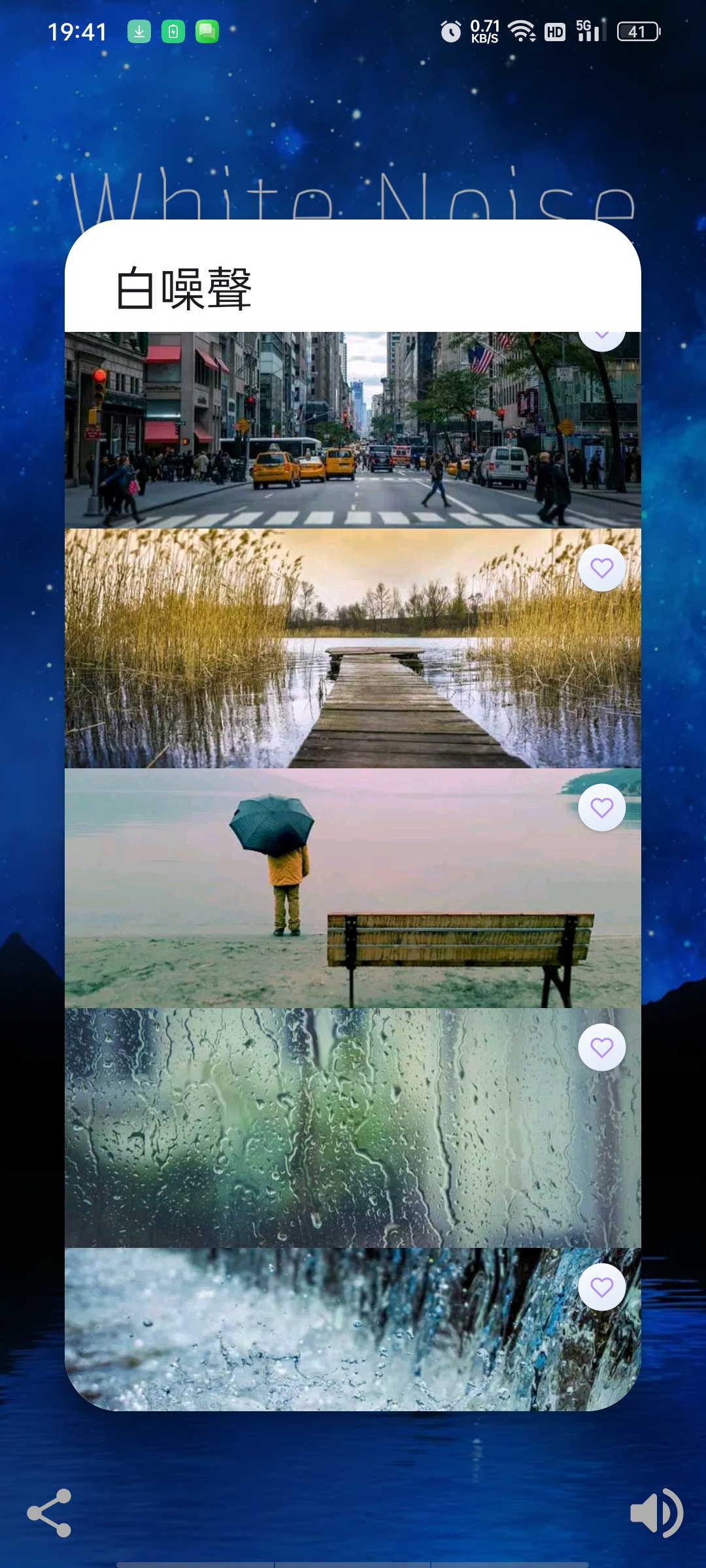Open the splashing raindrops sound card
The height and width of the screenshot is (1568, 706).
[353, 1329]
